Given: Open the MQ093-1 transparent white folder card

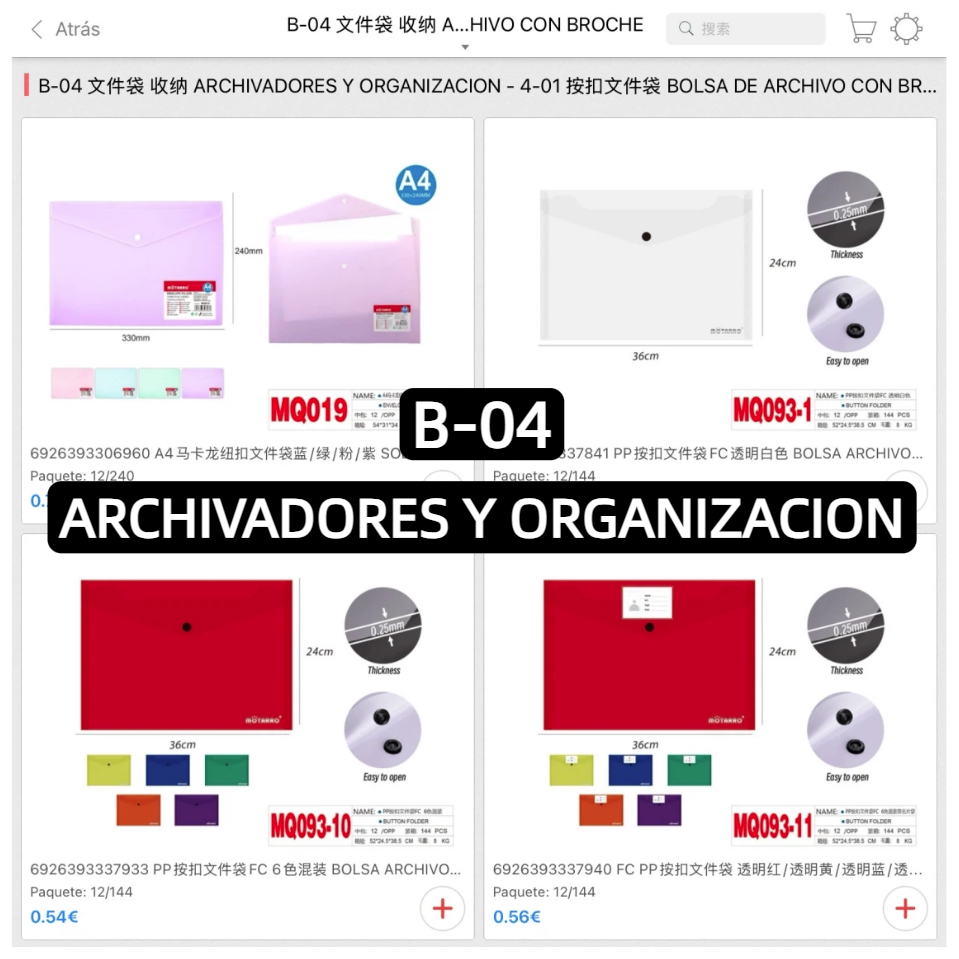Looking at the screenshot, I should pos(710,280).
